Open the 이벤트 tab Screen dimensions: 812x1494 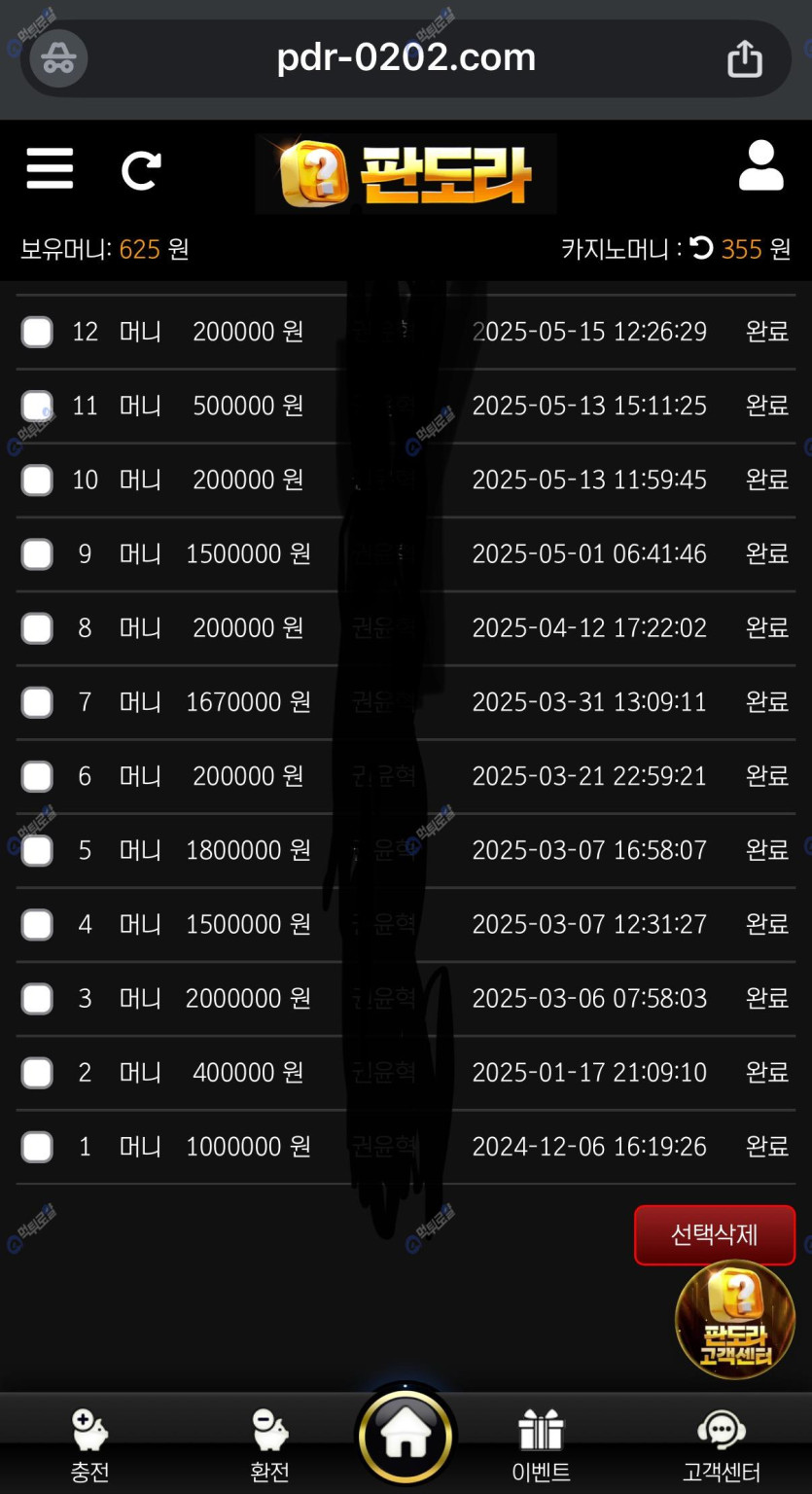541,1445
